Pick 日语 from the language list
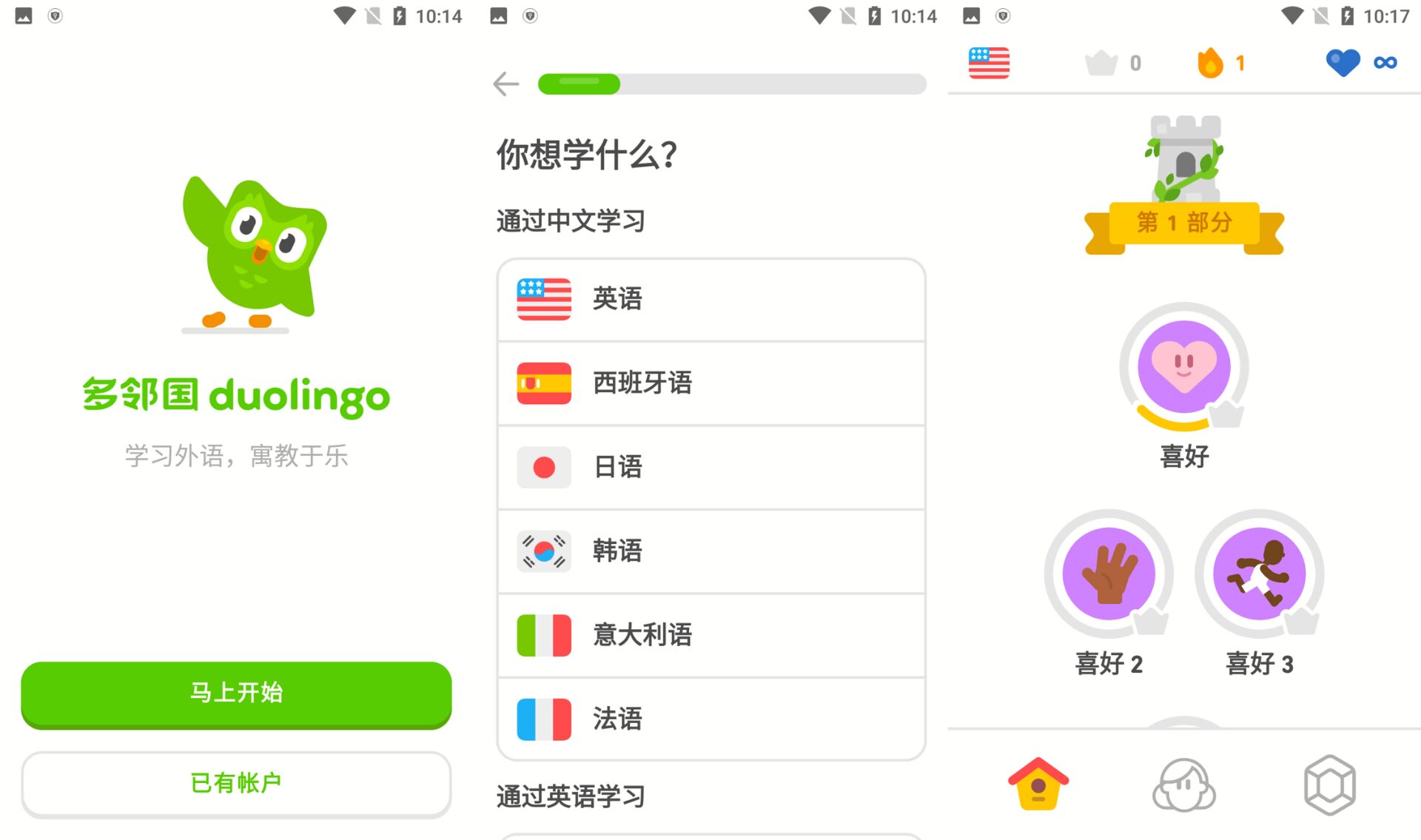The height and width of the screenshot is (840, 1421). (x=710, y=467)
